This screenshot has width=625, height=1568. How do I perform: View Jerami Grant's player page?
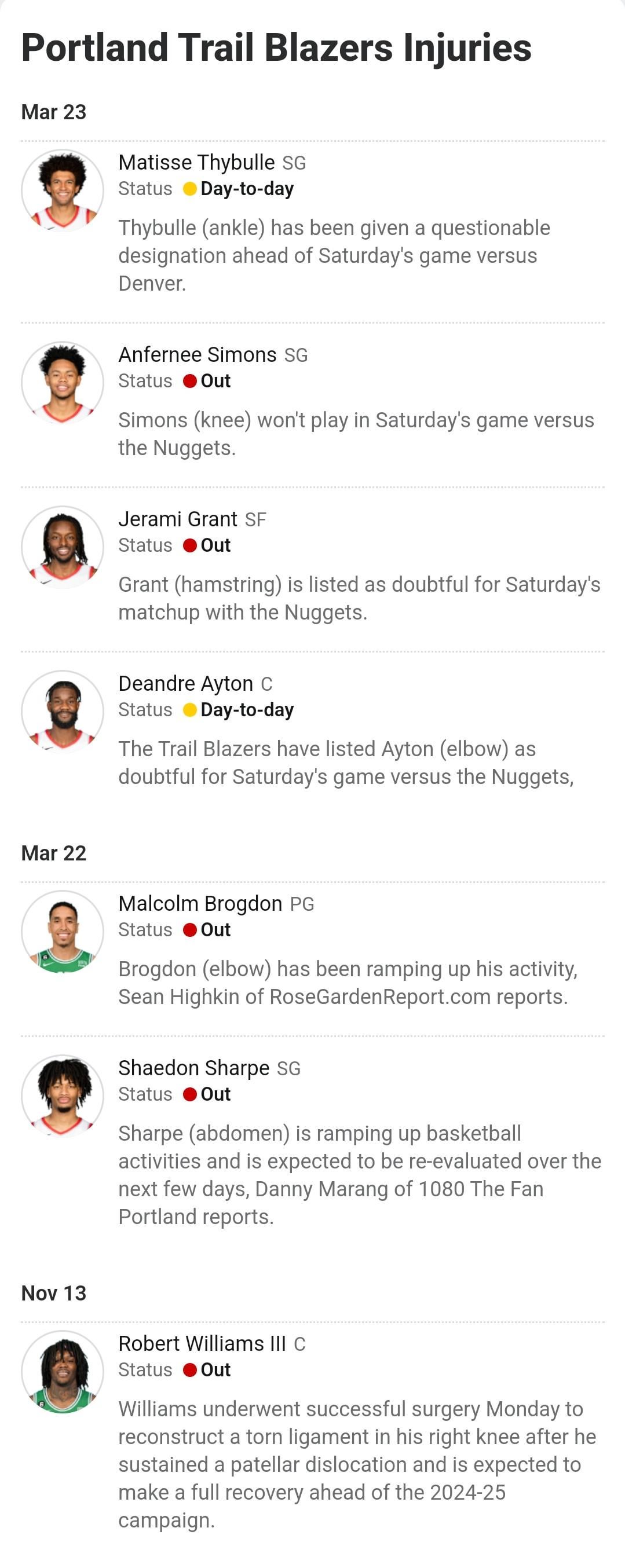tap(177, 519)
